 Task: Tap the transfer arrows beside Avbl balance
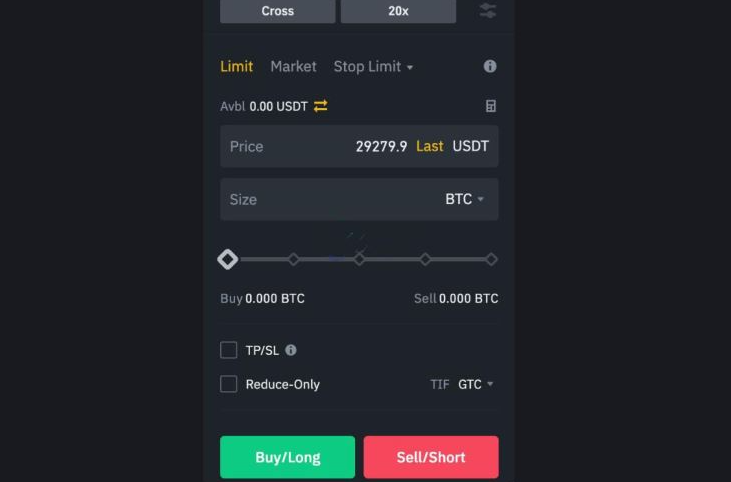321,106
